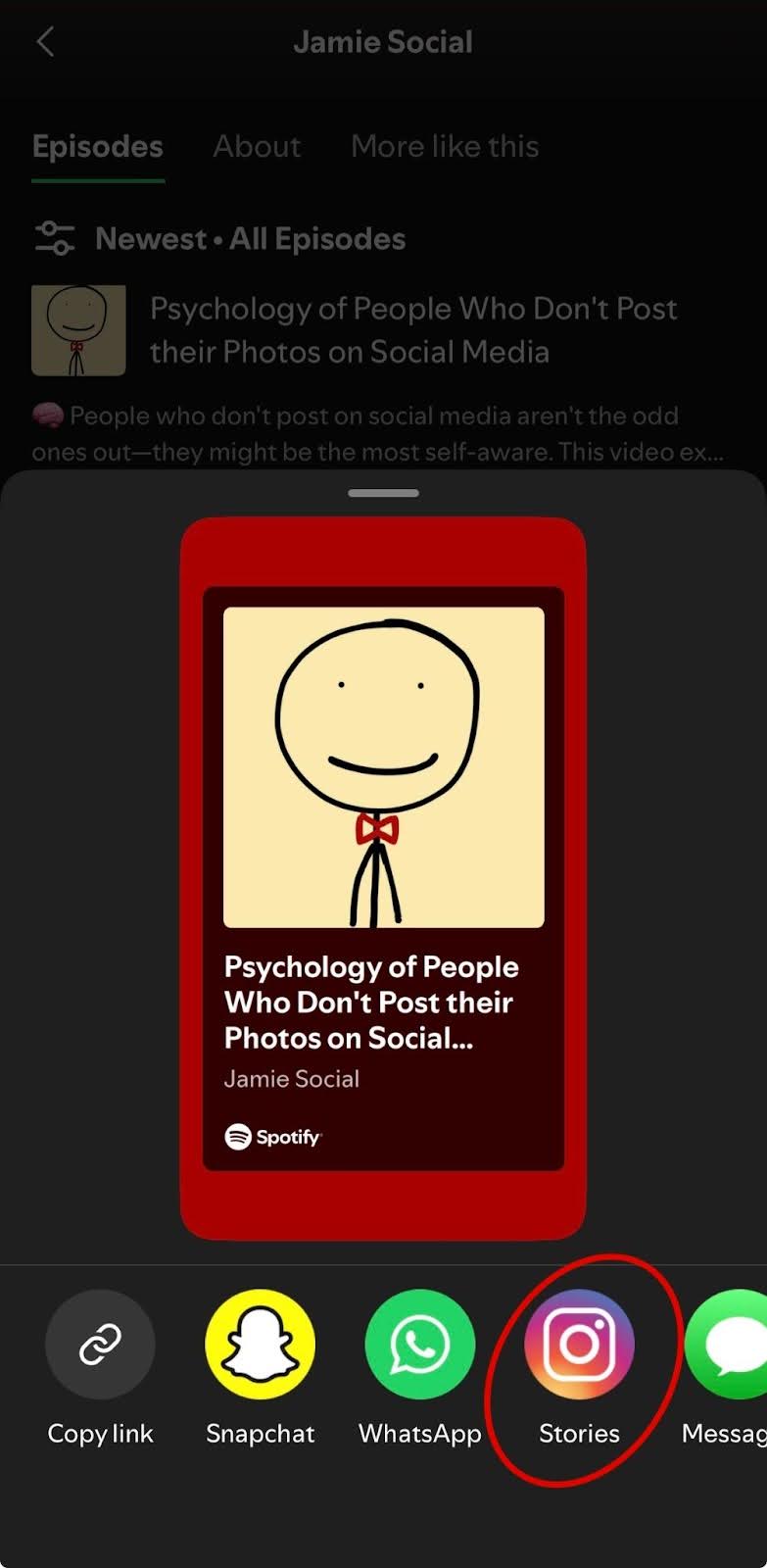Open the More like this tab

click(445, 147)
